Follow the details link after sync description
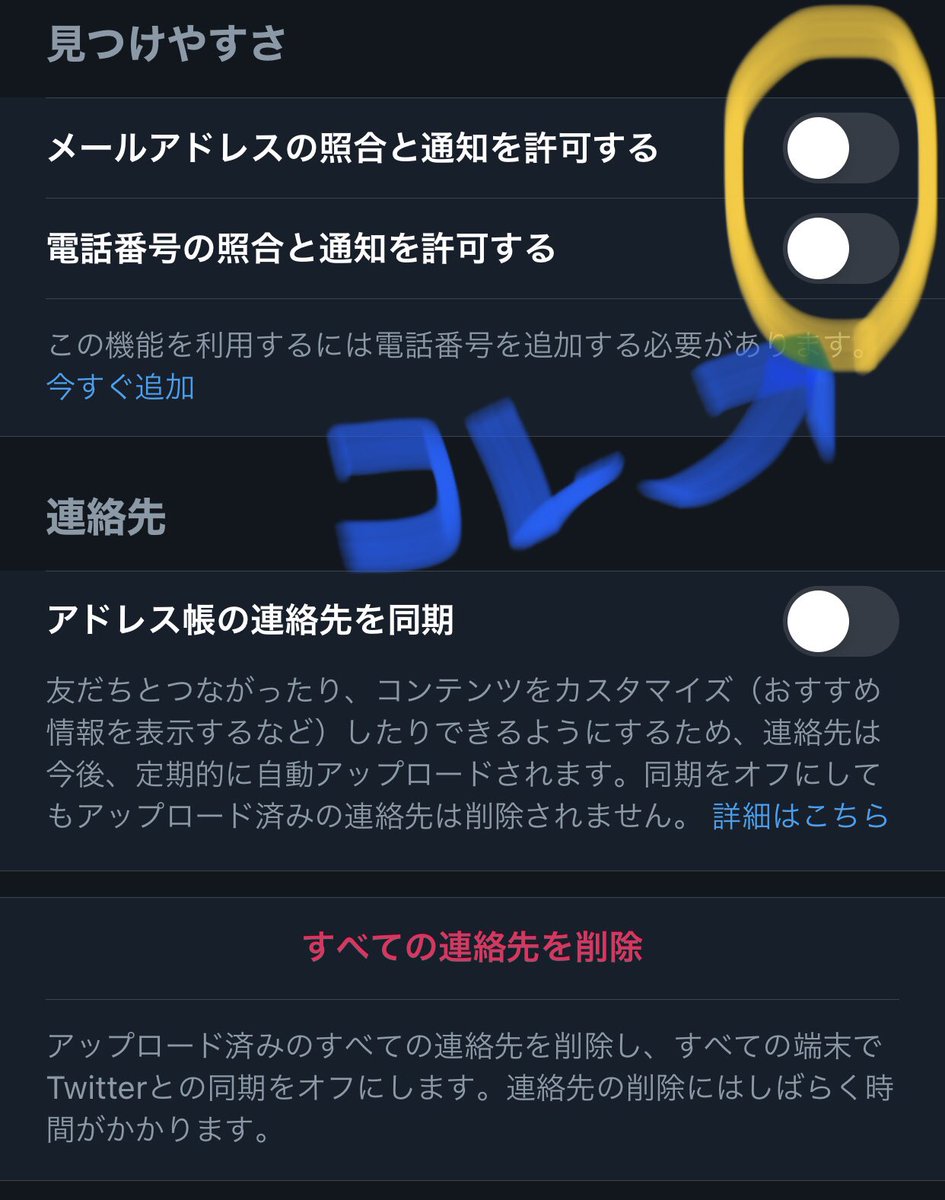 [x=800, y=820]
